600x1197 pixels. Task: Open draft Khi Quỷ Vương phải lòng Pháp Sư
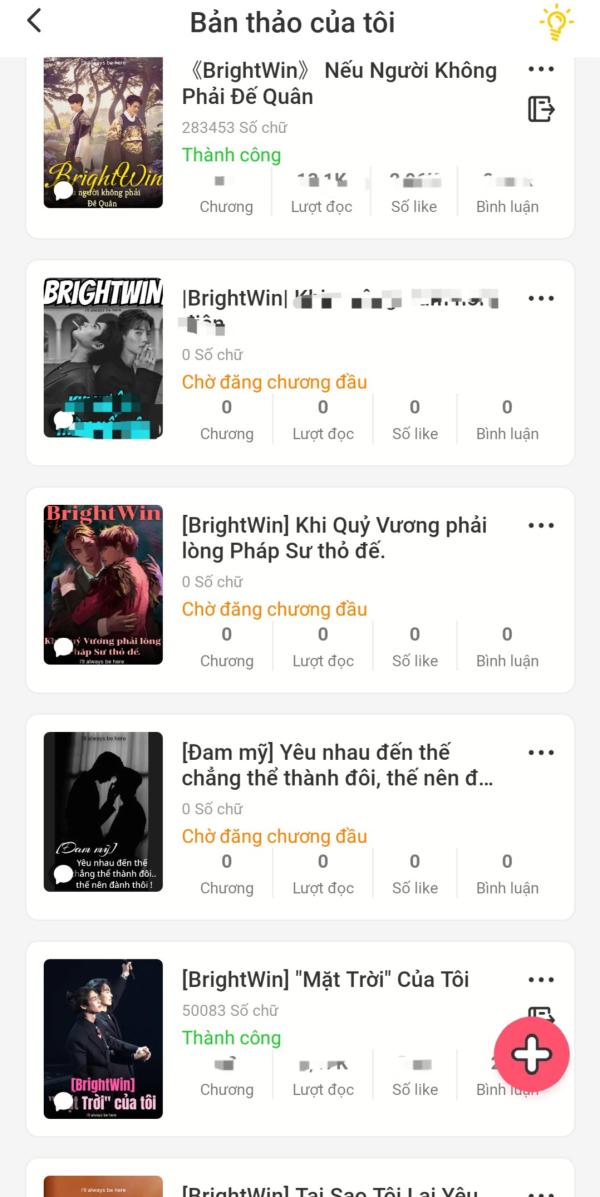click(x=334, y=538)
